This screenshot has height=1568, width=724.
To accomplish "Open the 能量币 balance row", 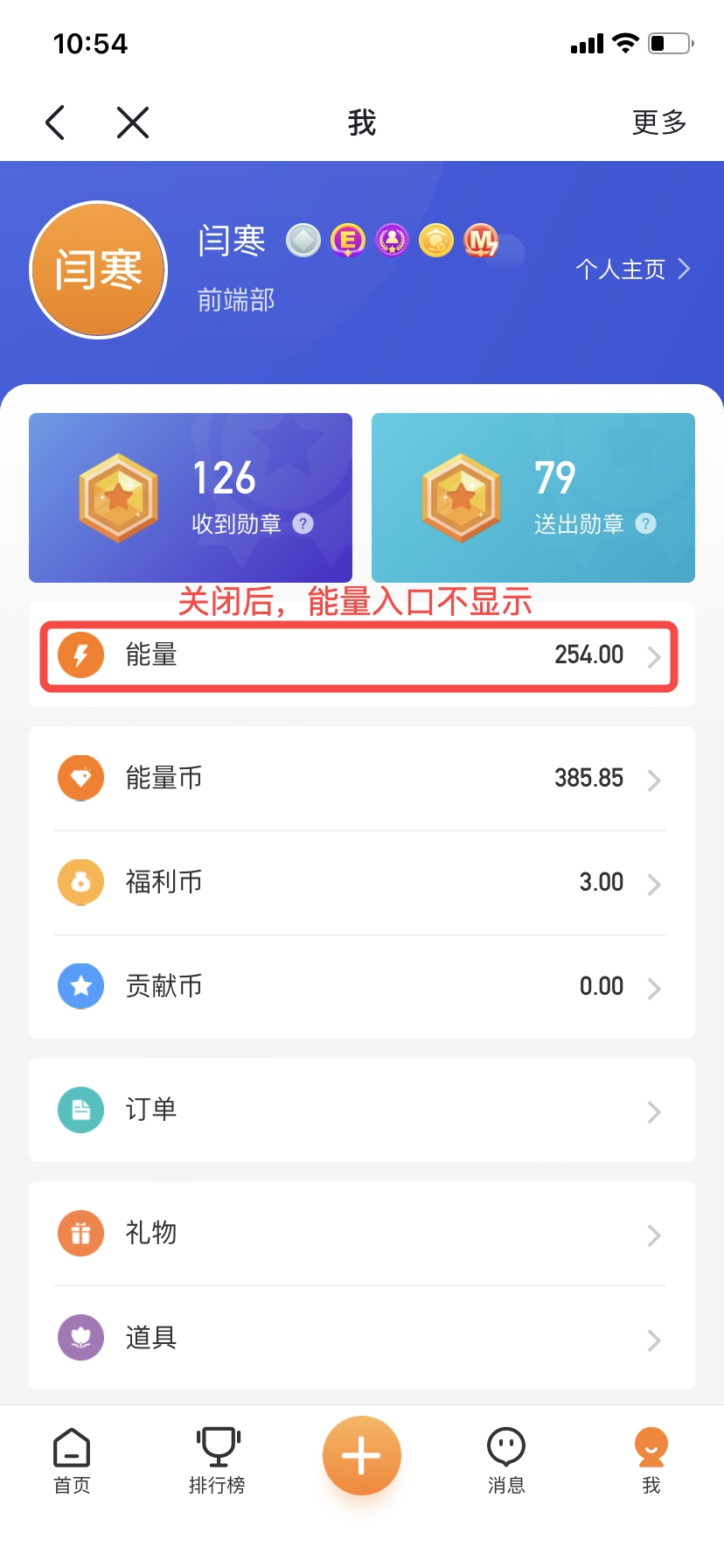I will 360,778.
